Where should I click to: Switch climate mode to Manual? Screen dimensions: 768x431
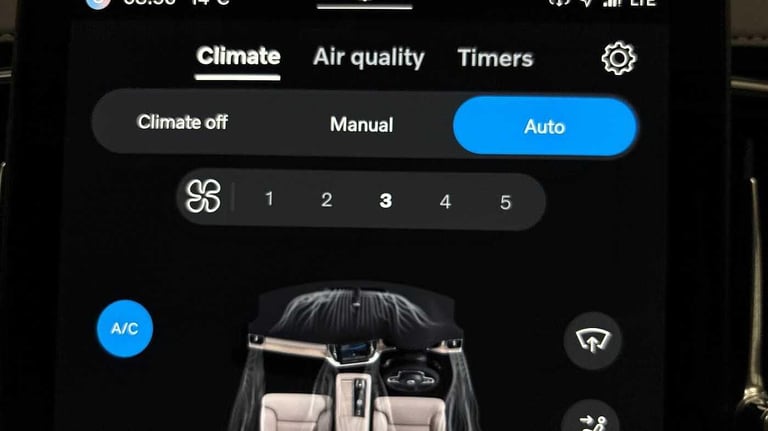click(x=361, y=125)
